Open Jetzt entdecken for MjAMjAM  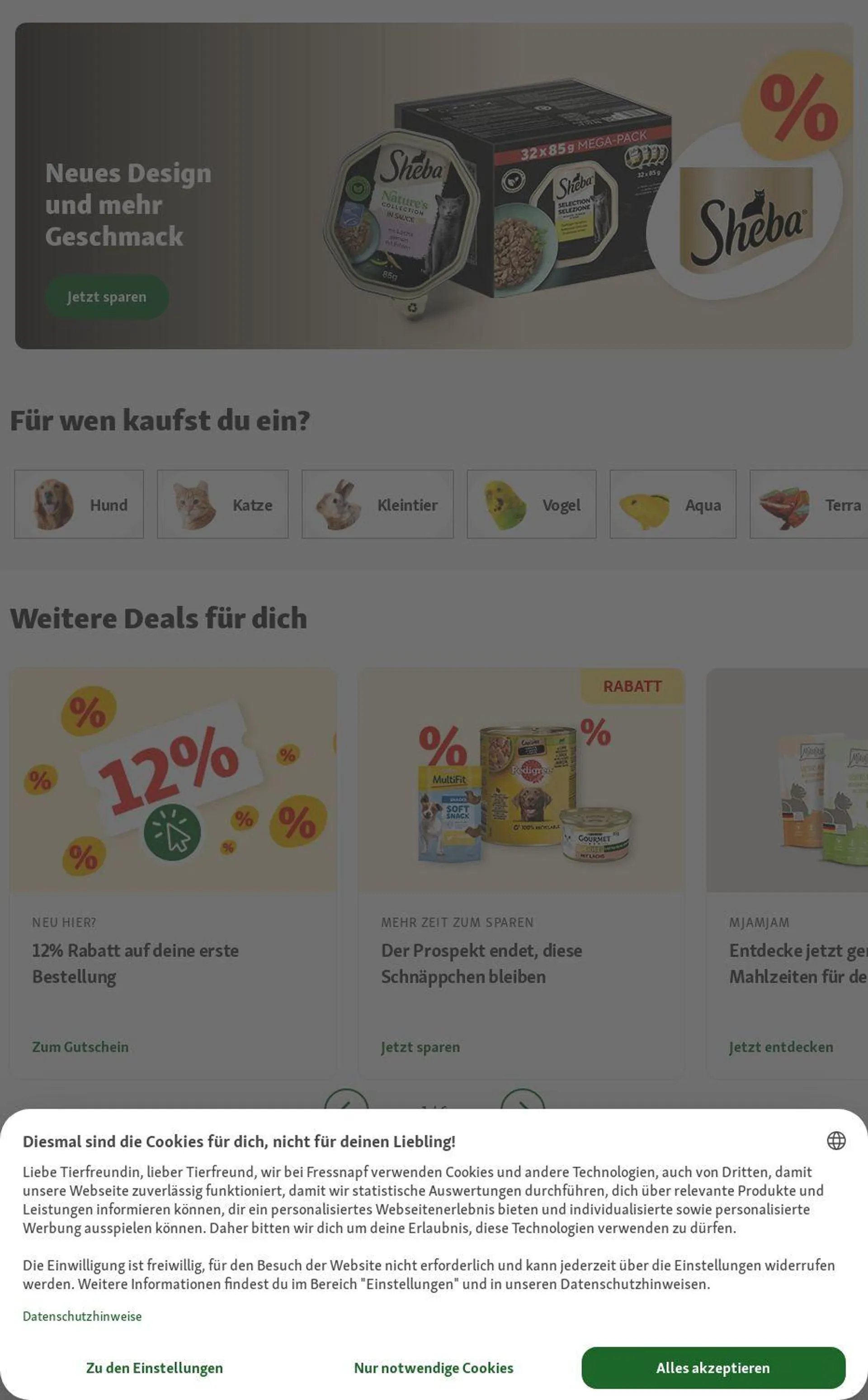781,1046
